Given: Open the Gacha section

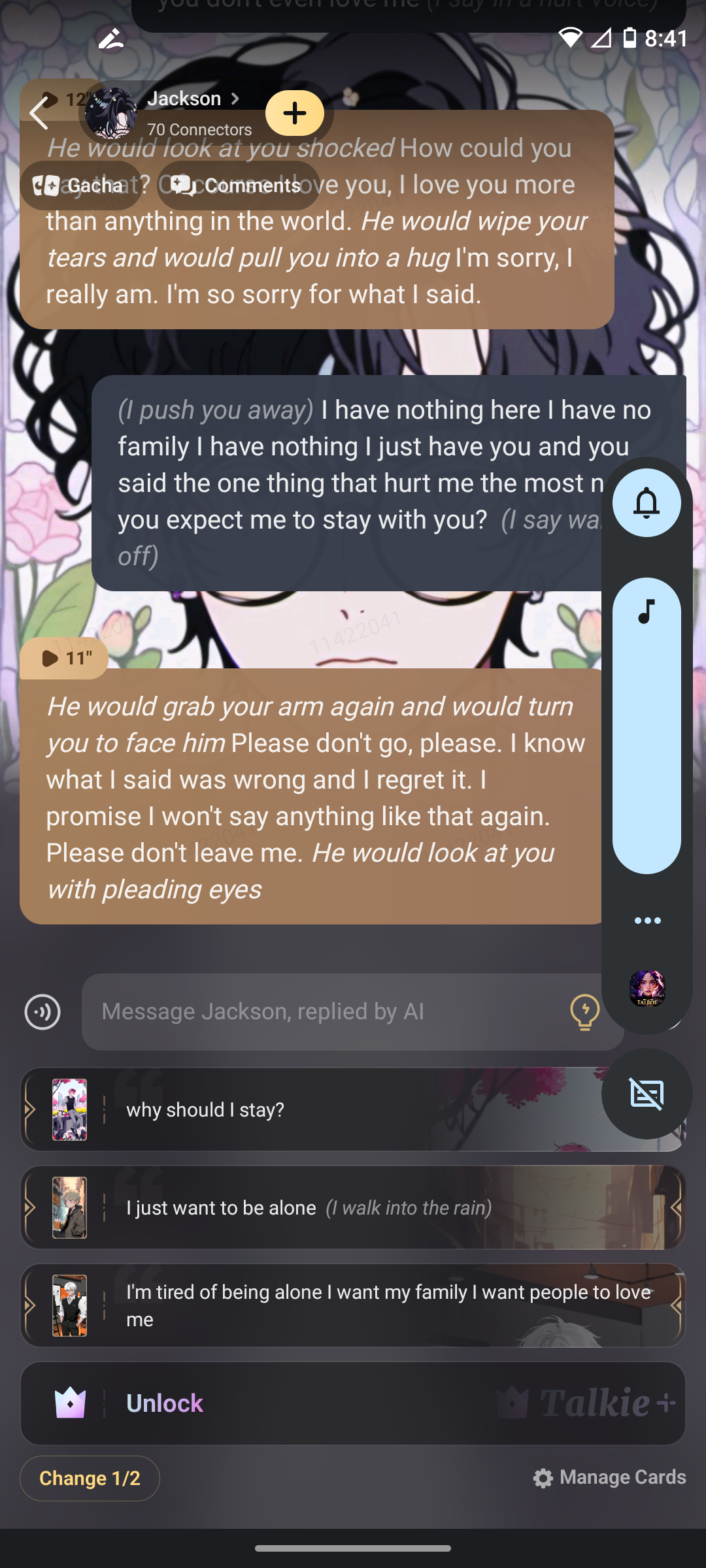Looking at the screenshot, I should [80, 186].
